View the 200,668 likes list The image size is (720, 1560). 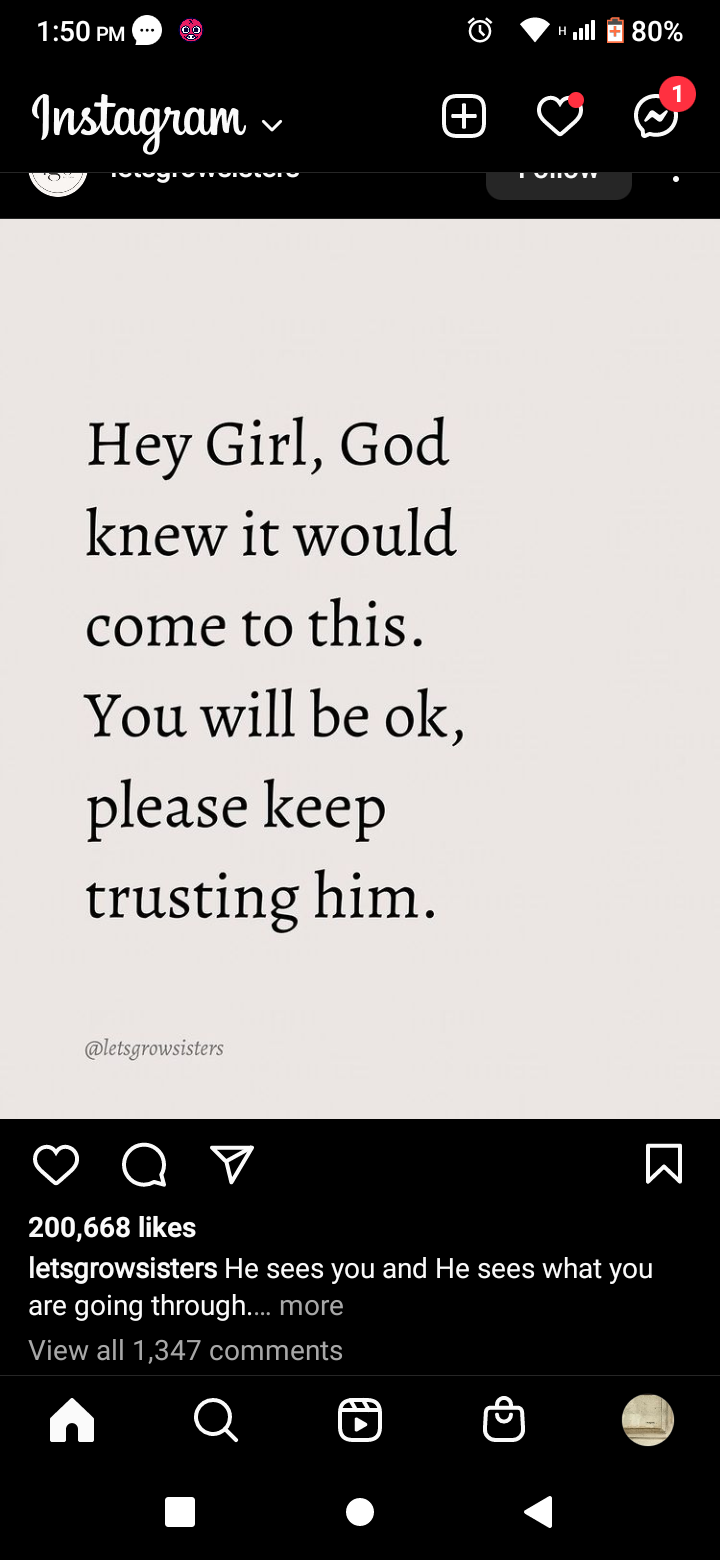tap(112, 1228)
